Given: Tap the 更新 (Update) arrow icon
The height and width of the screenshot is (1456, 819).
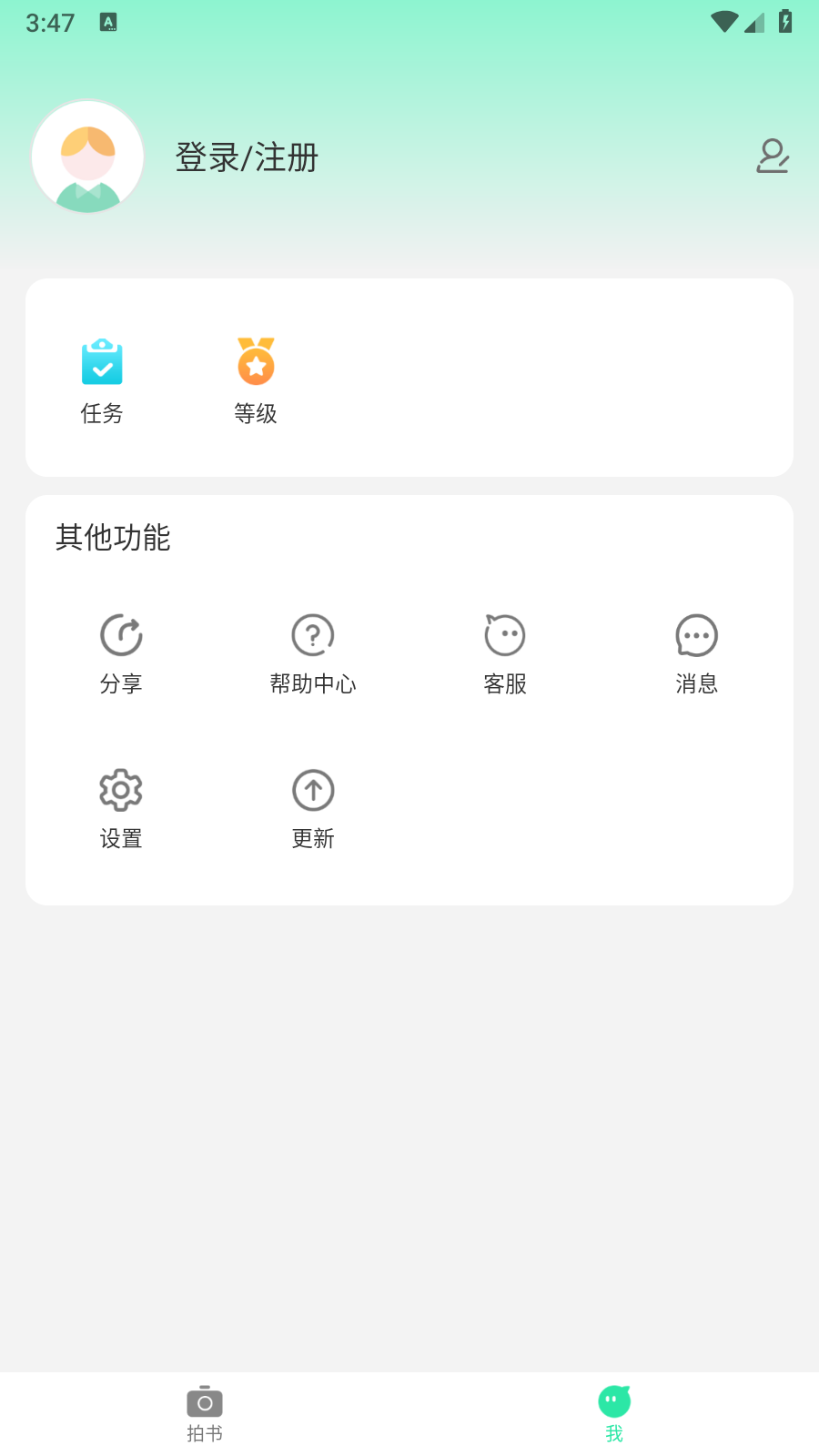Looking at the screenshot, I should click(313, 790).
